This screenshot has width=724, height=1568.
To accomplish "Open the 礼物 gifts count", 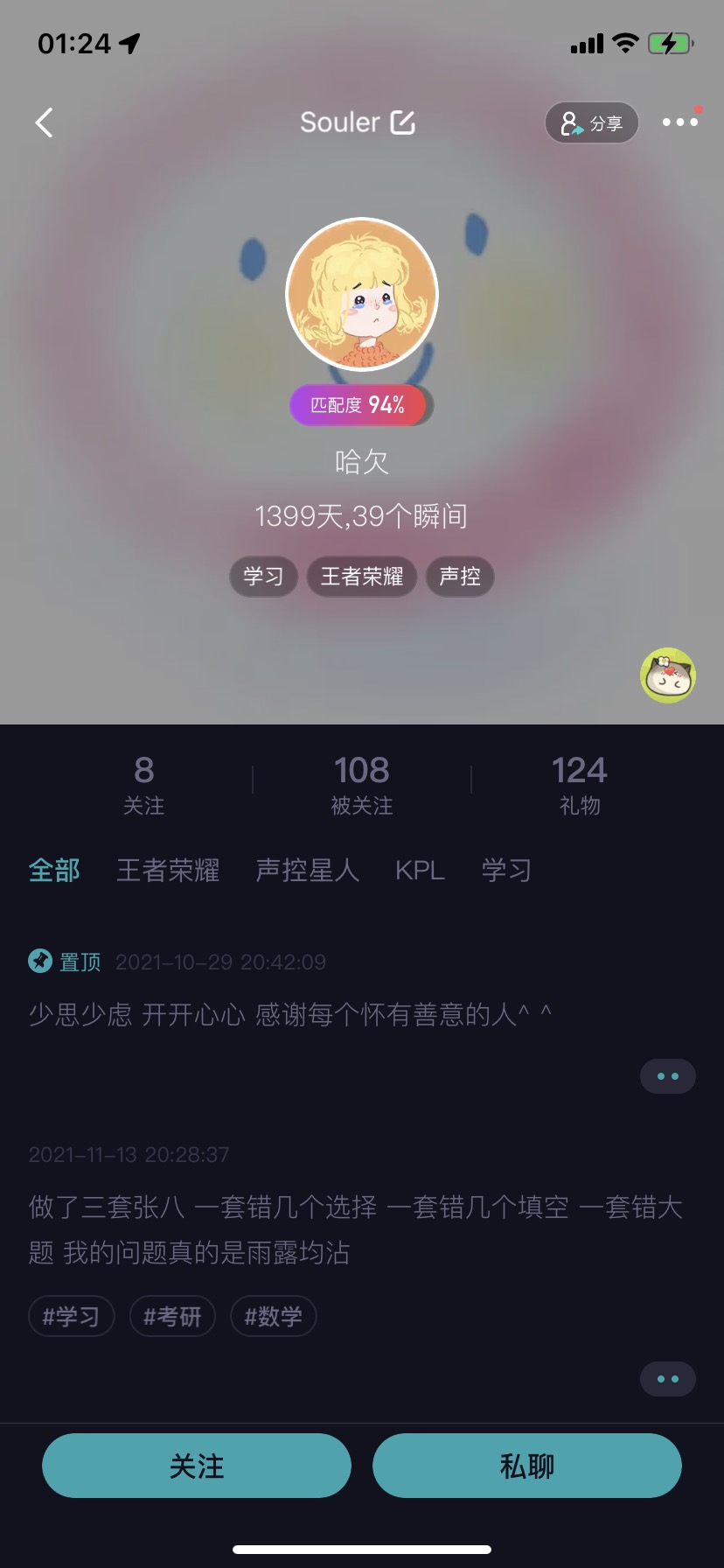I will pos(580,785).
